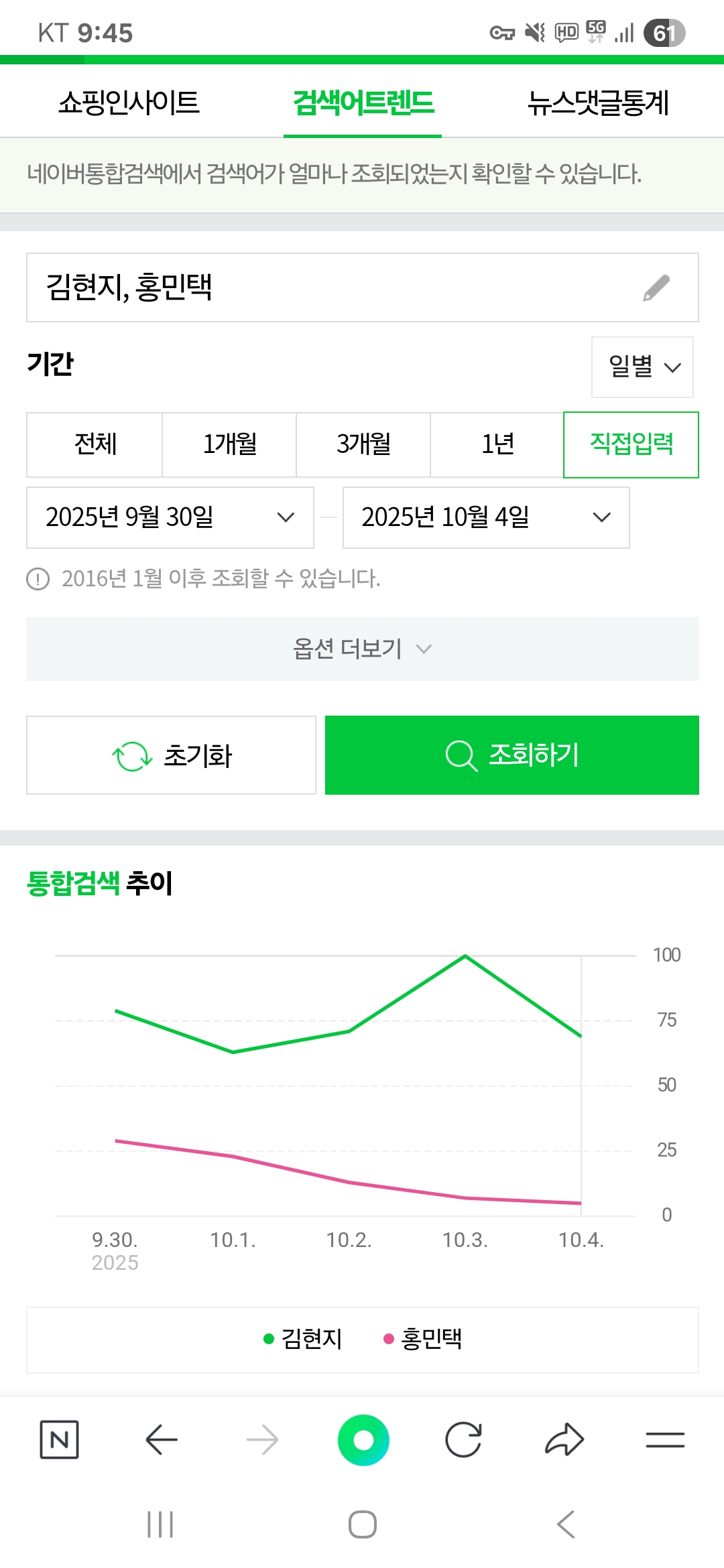
Task: Open the Naver home N icon
Action: (60, 1439)
